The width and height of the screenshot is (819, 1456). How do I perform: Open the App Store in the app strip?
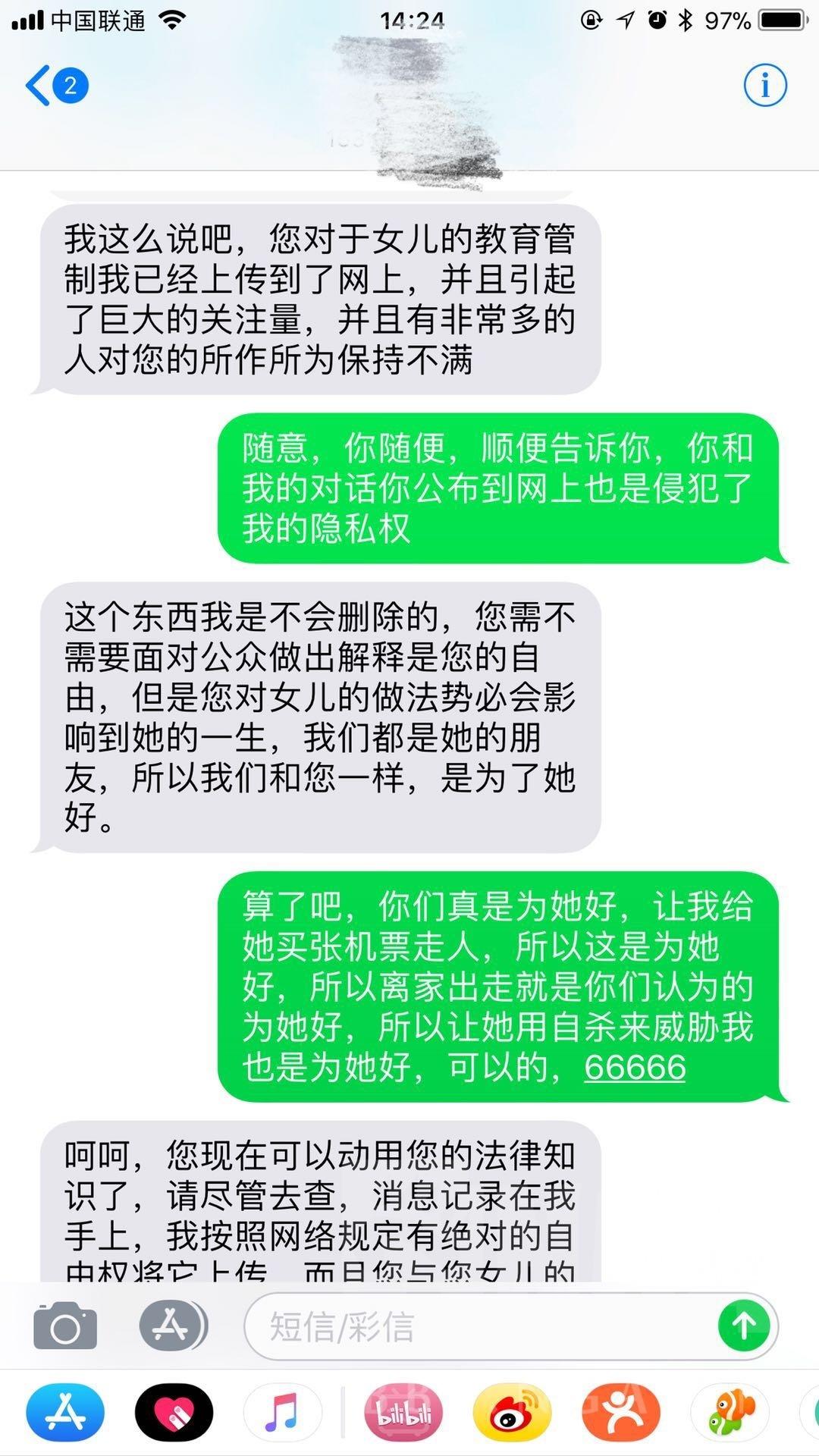65,1413
